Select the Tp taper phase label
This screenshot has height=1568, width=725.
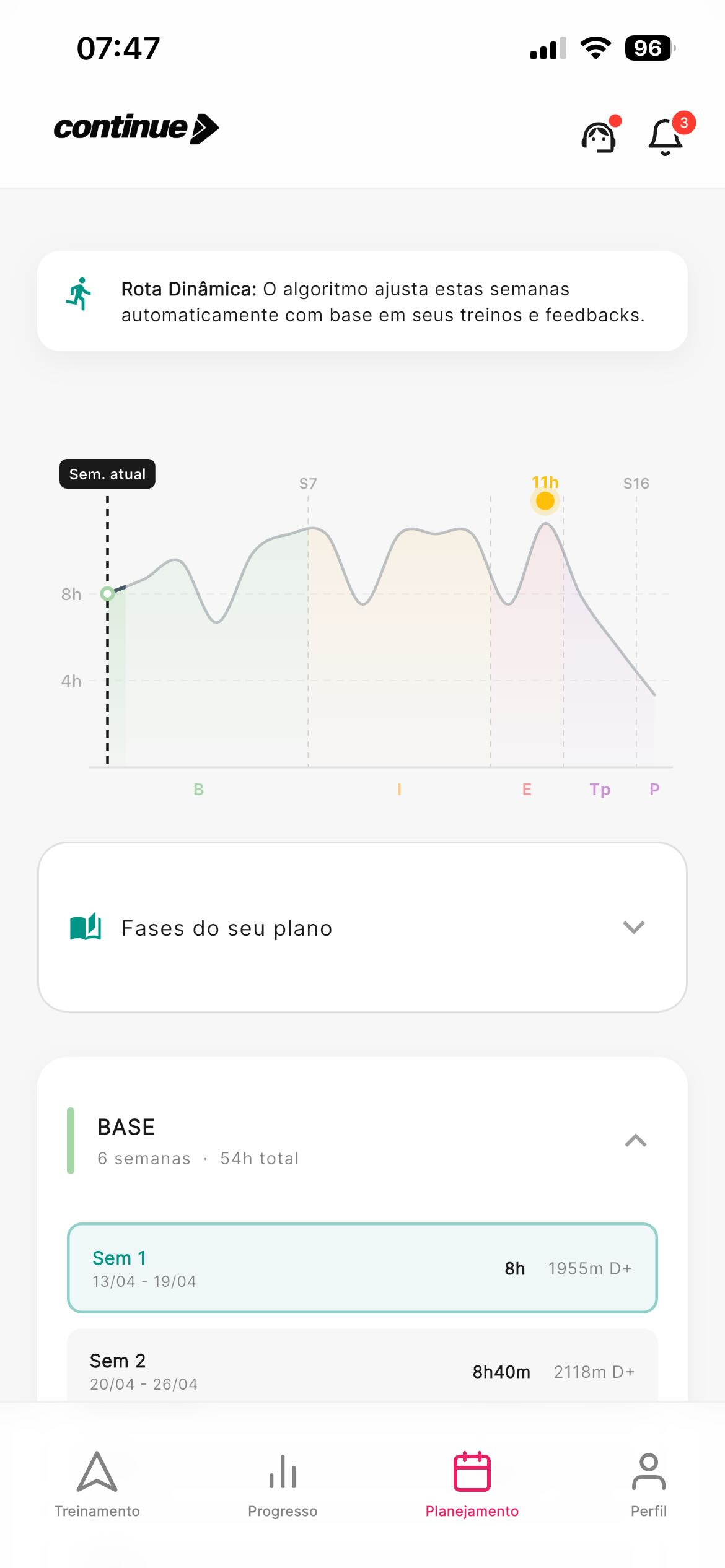click(599, 790)
